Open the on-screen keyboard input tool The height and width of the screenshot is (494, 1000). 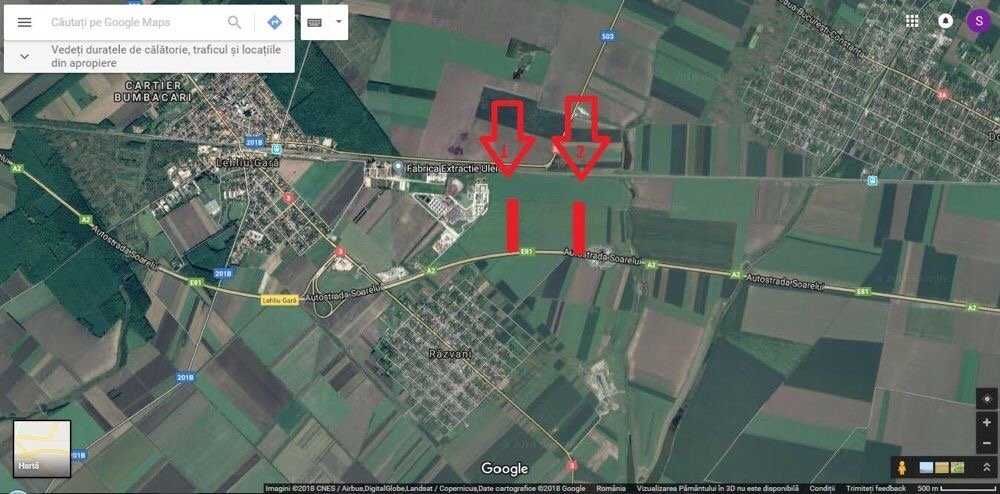point(314,22)
